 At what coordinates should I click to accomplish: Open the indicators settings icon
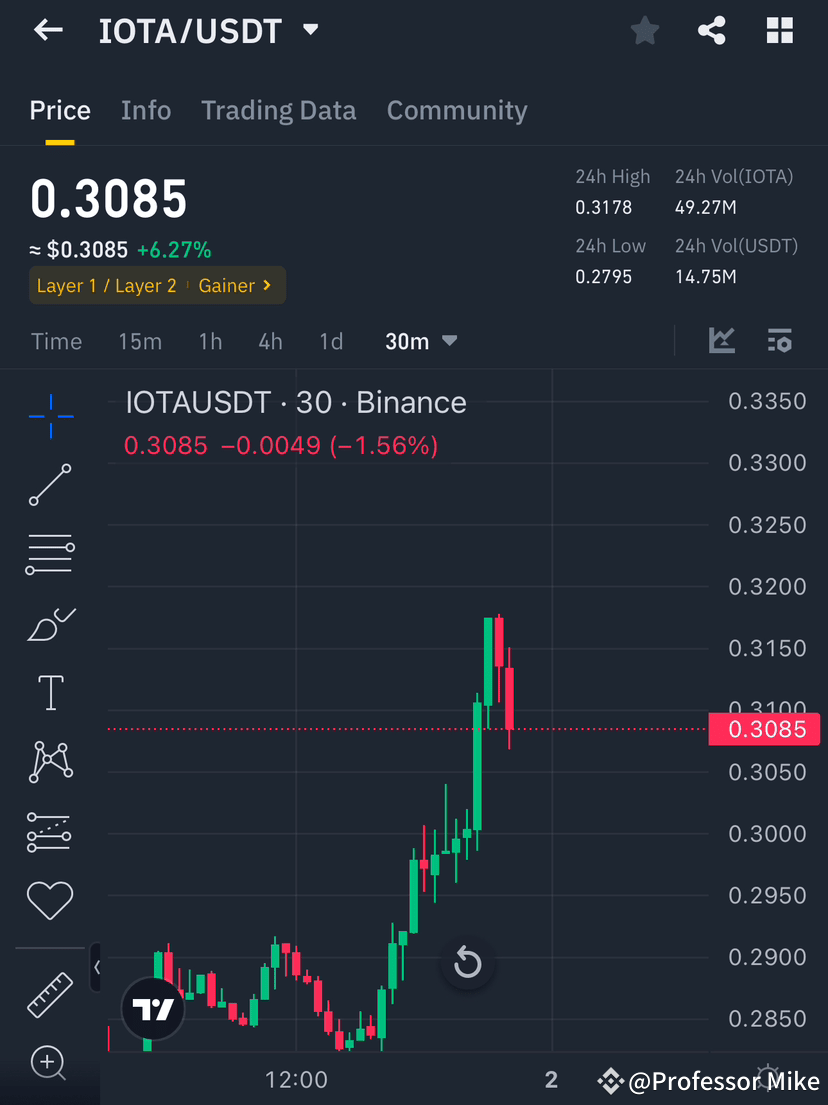pos(779,341)
